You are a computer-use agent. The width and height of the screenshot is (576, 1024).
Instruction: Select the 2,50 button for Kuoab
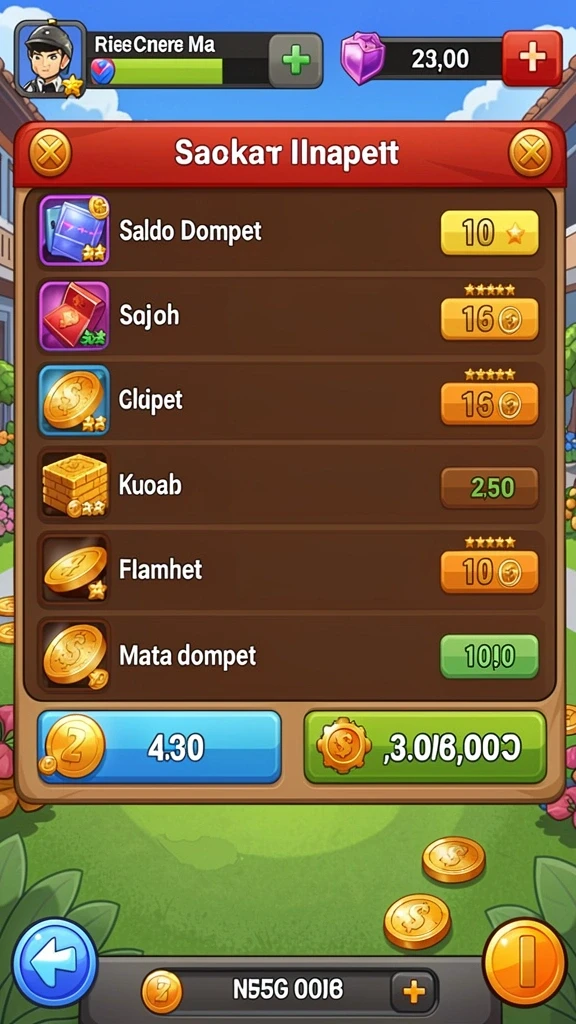point(489,488)
